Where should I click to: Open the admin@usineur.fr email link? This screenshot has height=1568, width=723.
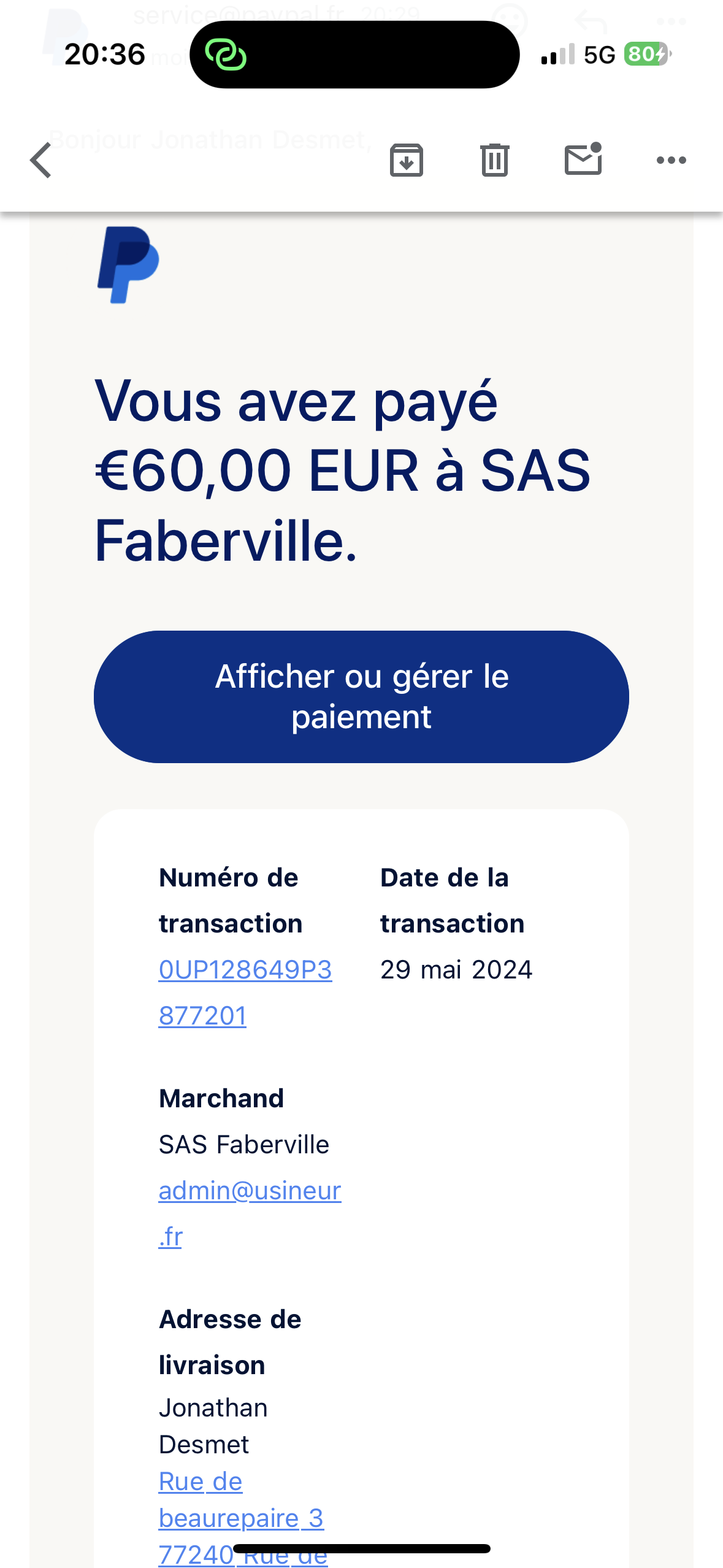tap(250, 1213)
